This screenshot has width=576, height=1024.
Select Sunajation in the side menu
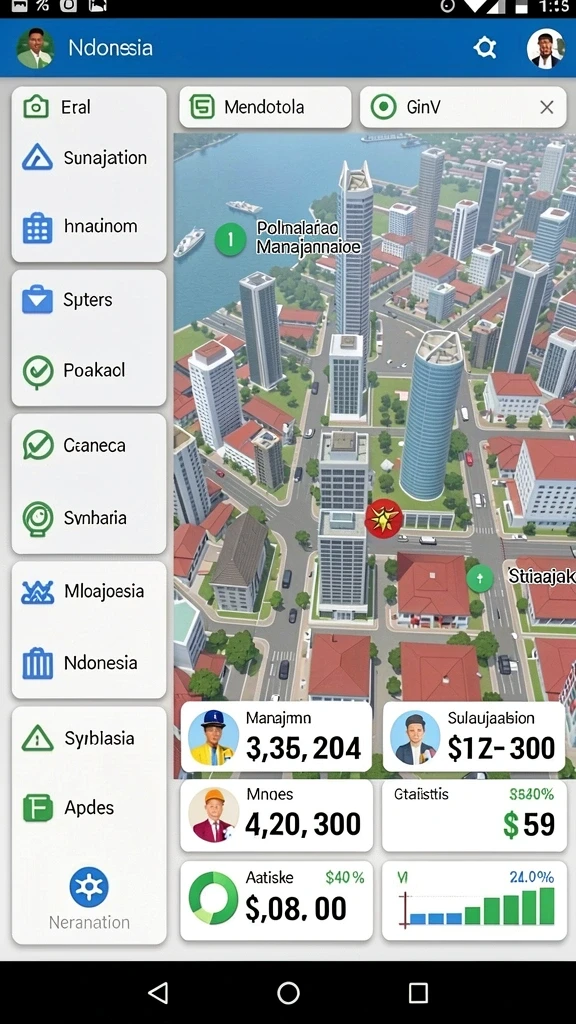click(x=89, y=157)
